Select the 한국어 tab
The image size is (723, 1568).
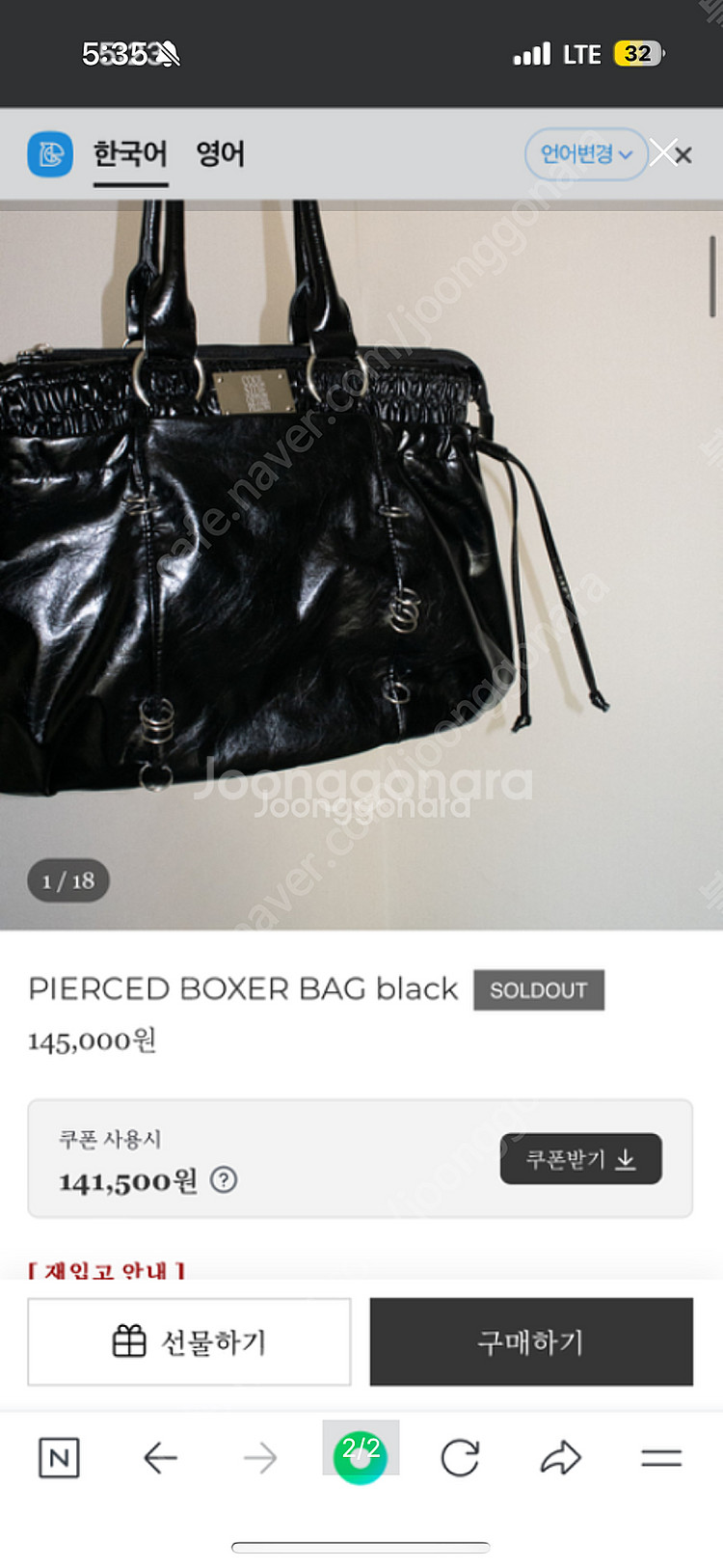click(x=130, y=154)
